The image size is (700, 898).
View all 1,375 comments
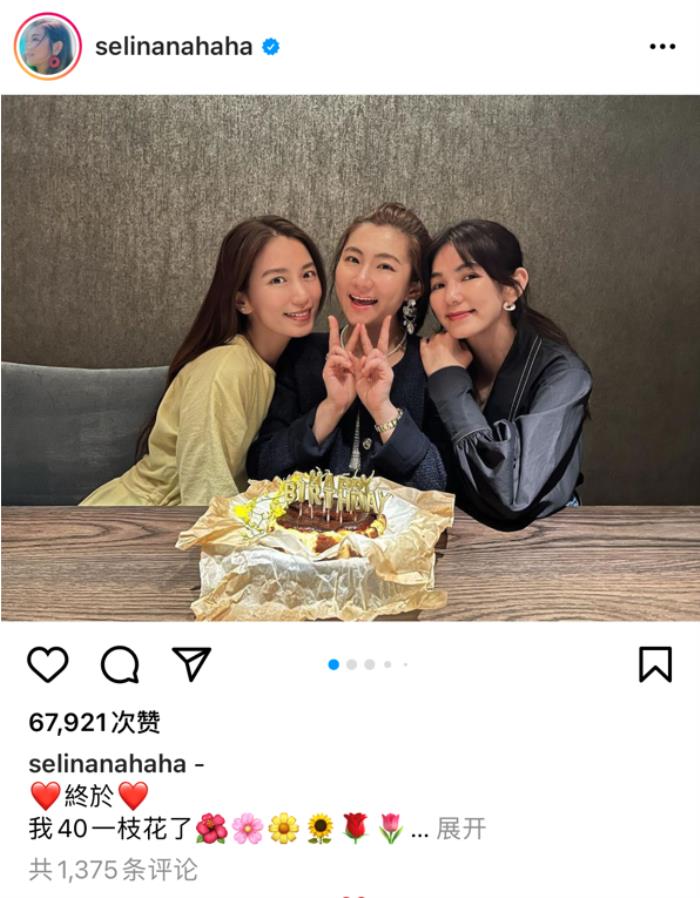pyautogui.click(x=113, y=870)
